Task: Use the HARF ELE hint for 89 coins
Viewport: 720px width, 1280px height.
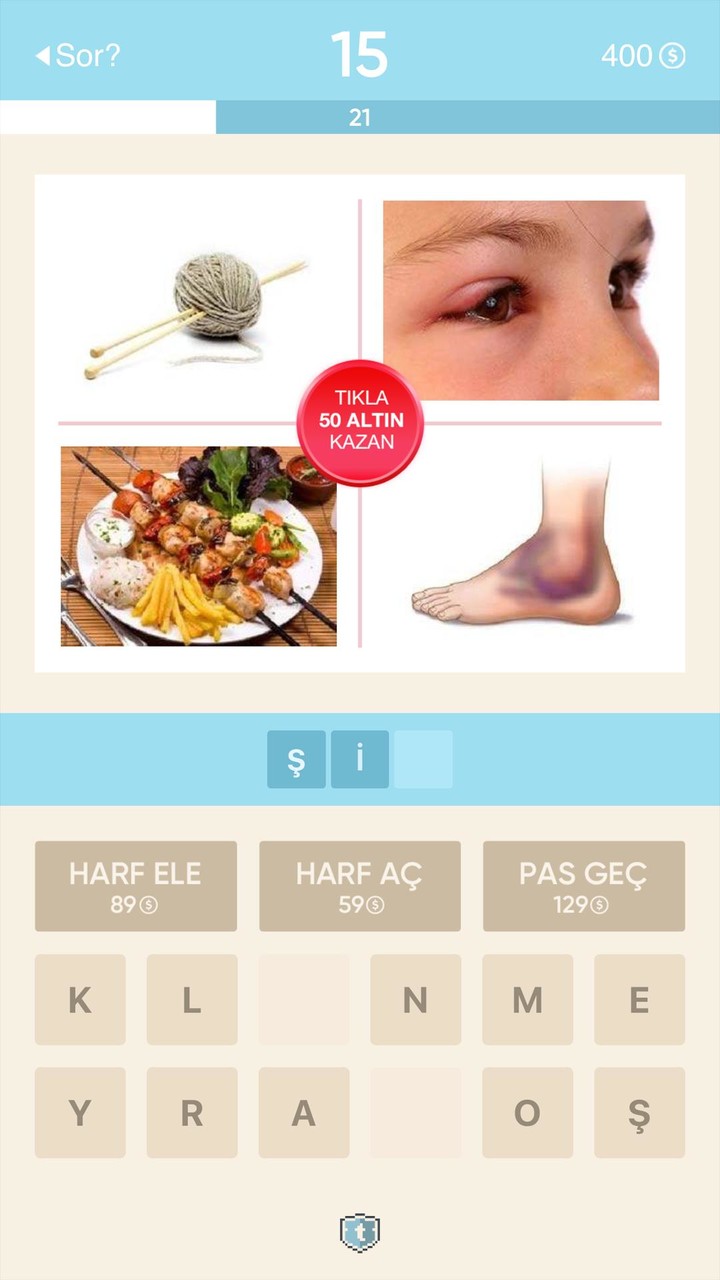Action: click(136, 885)
